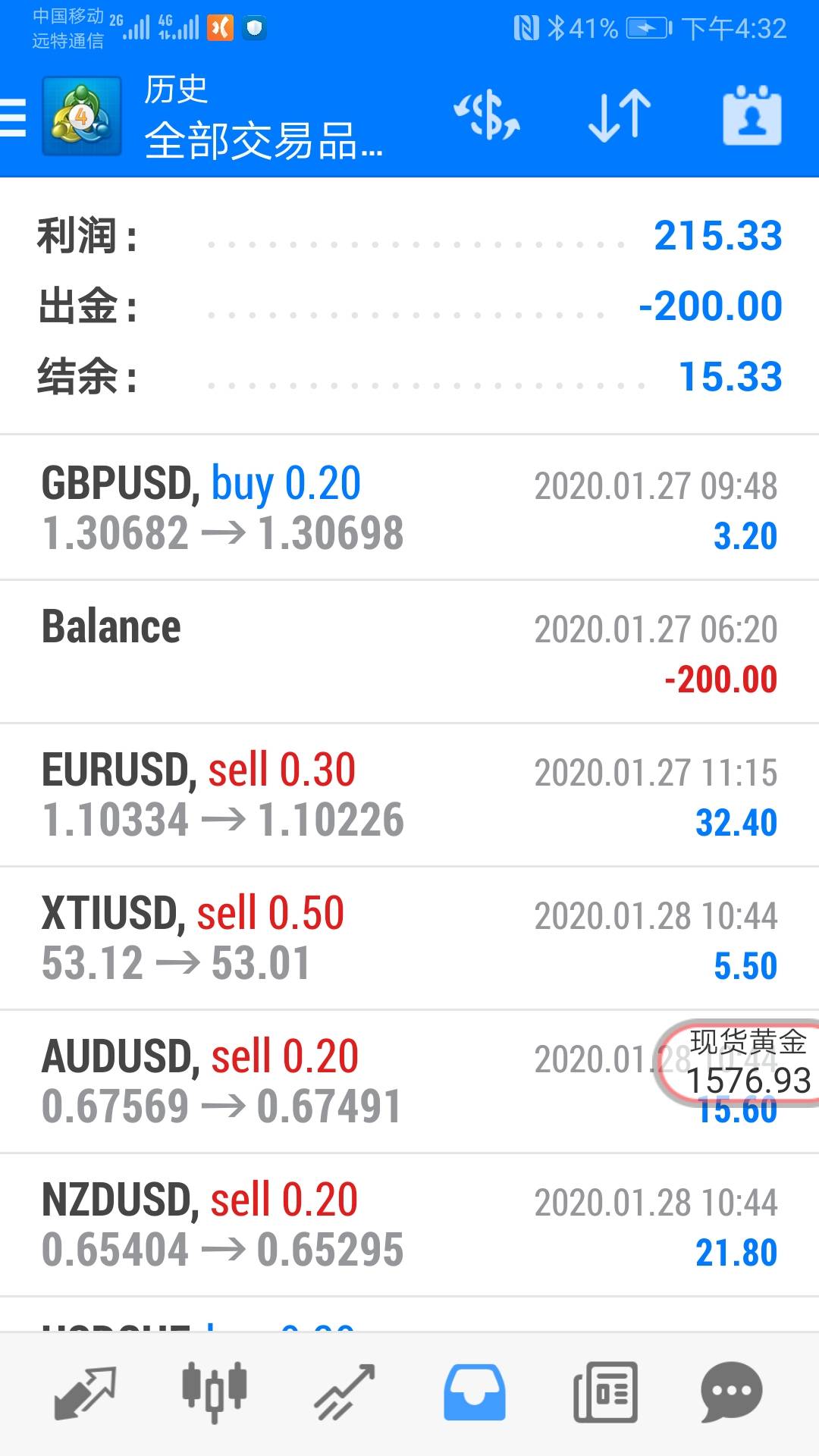The width and height of the screenshot is (819, 1456).
Task: Open the XTIUSD sell 0.50 trade
Action: click(409, 938)
